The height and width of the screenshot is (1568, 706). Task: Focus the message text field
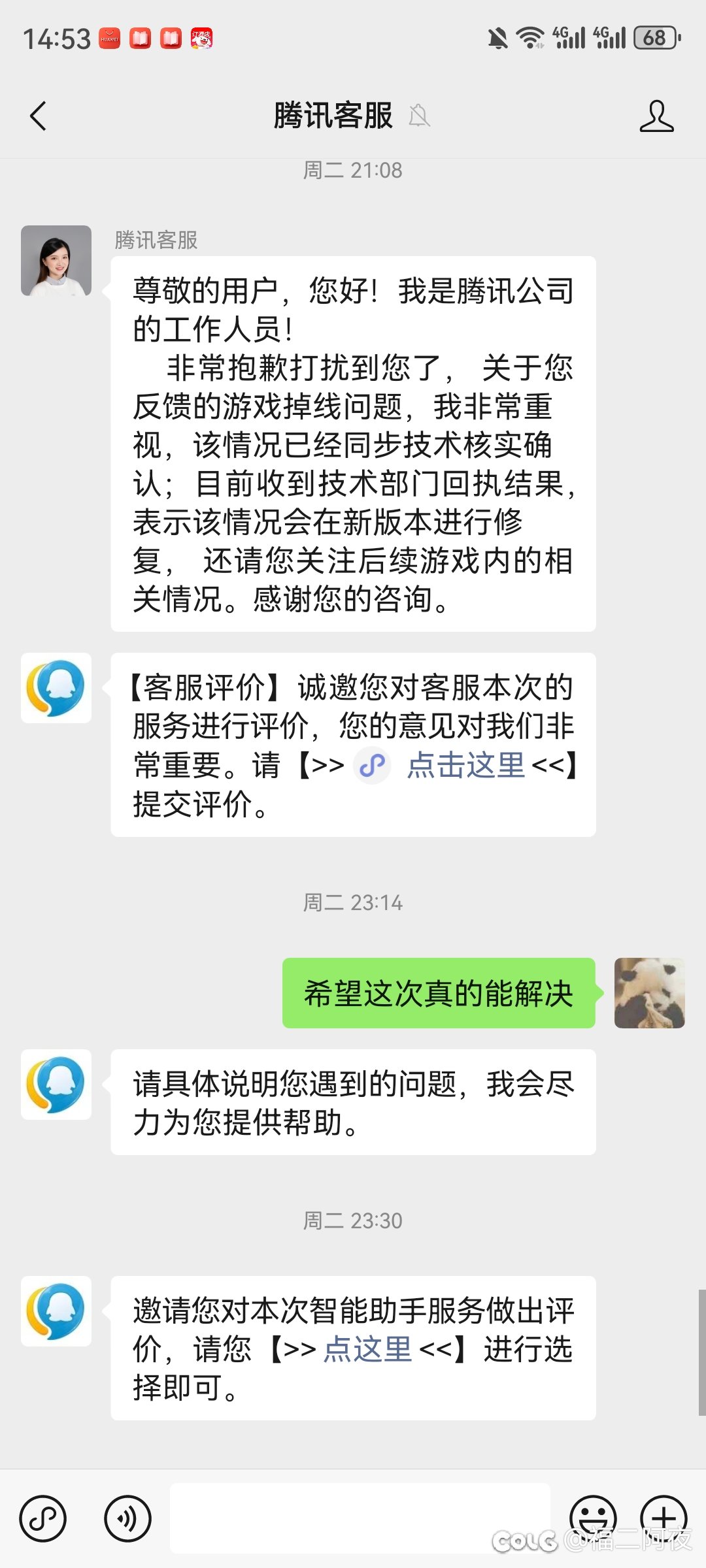coord(360,1518)
